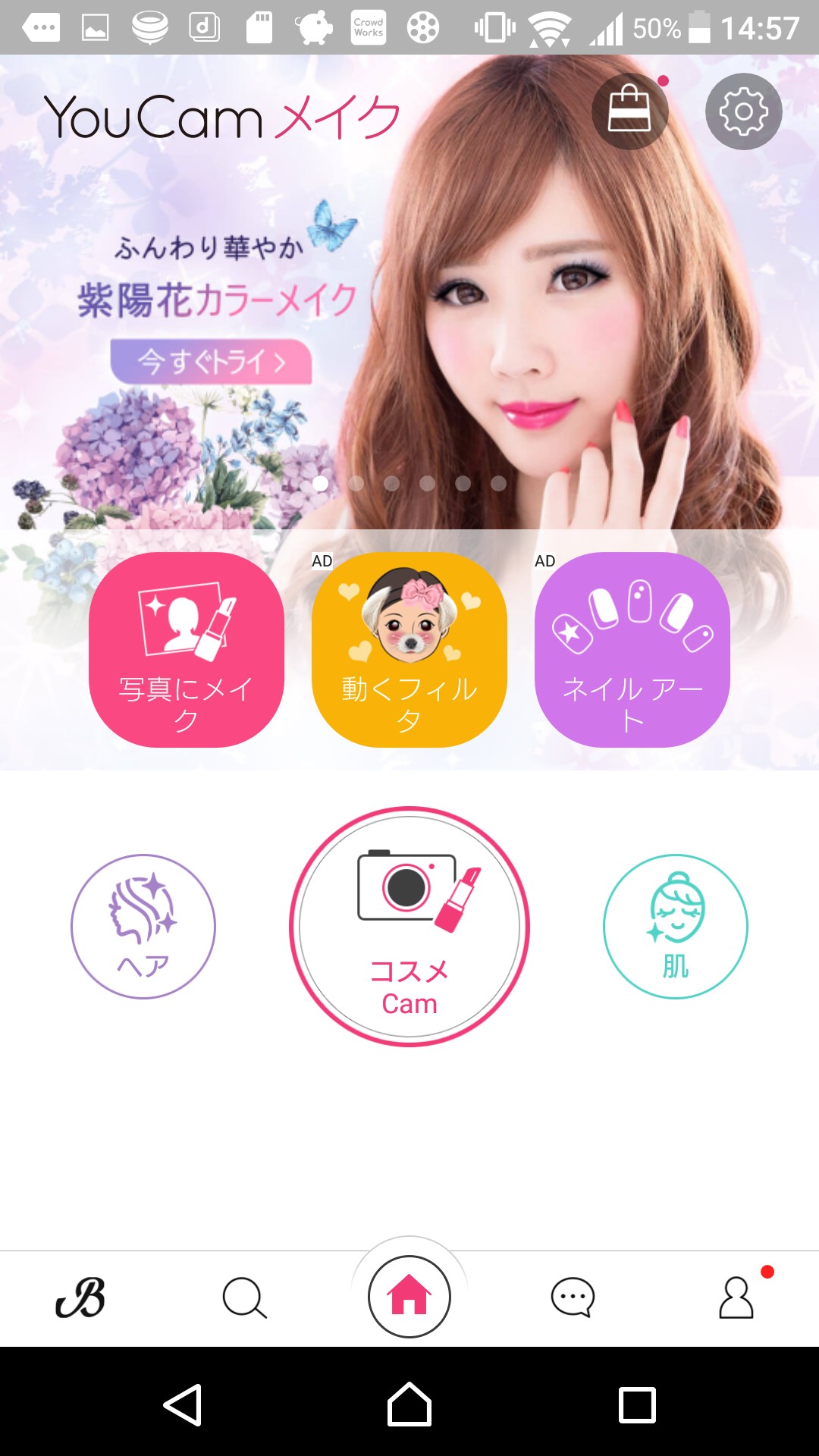The height and width of the screenshot is (1456, 819).
Task: Open the messages chat tab
Action: (573, 1298)
